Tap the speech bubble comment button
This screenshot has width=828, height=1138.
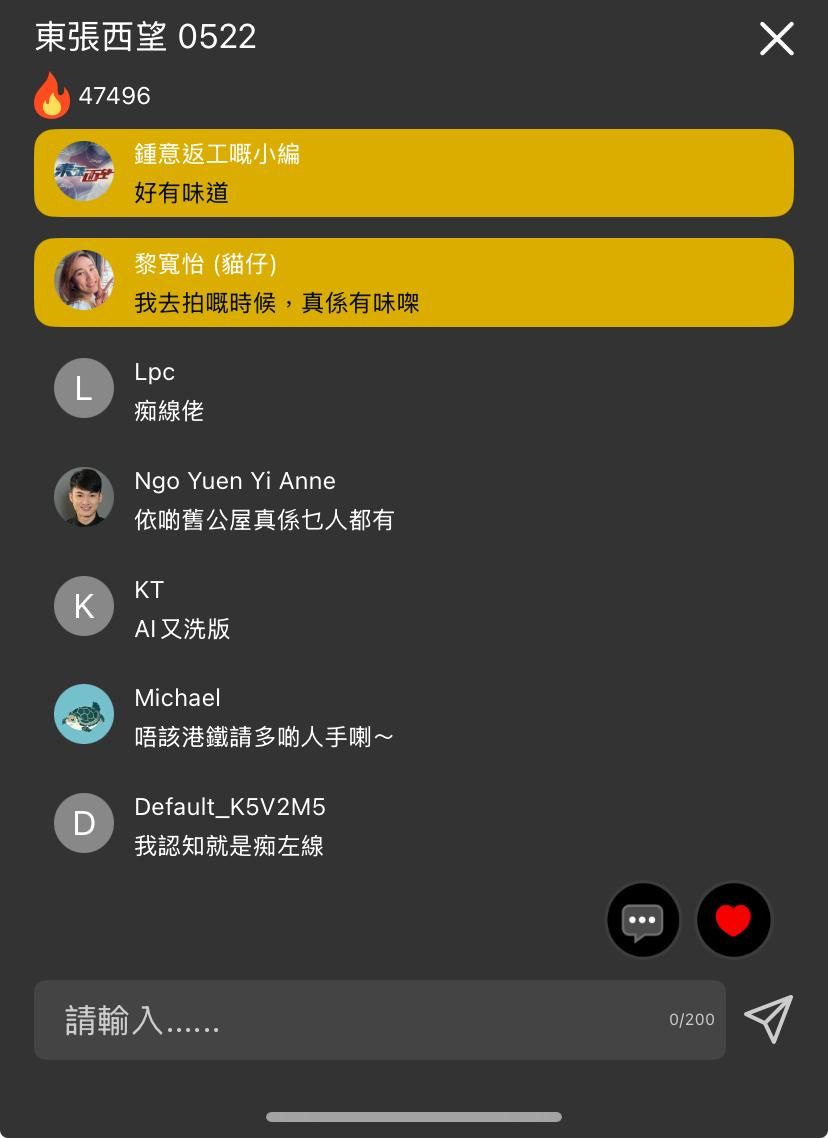pyautogui.click(x=643, y=920)
